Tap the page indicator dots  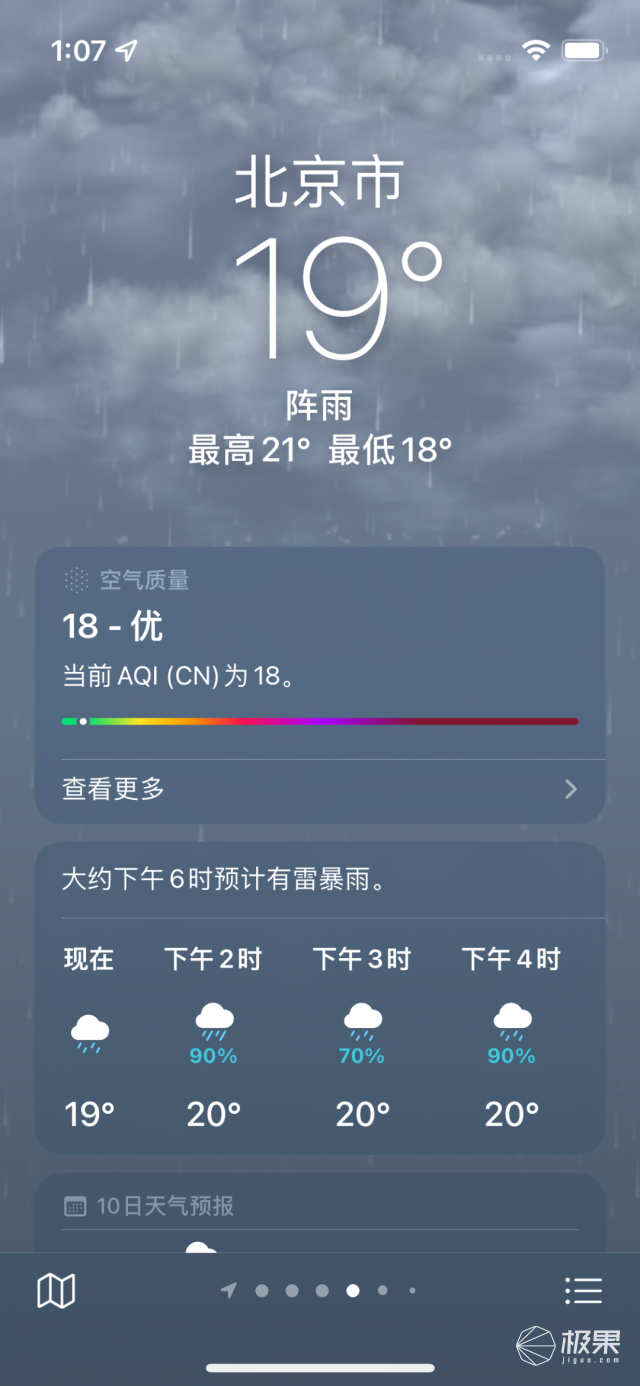point(320,1291)
